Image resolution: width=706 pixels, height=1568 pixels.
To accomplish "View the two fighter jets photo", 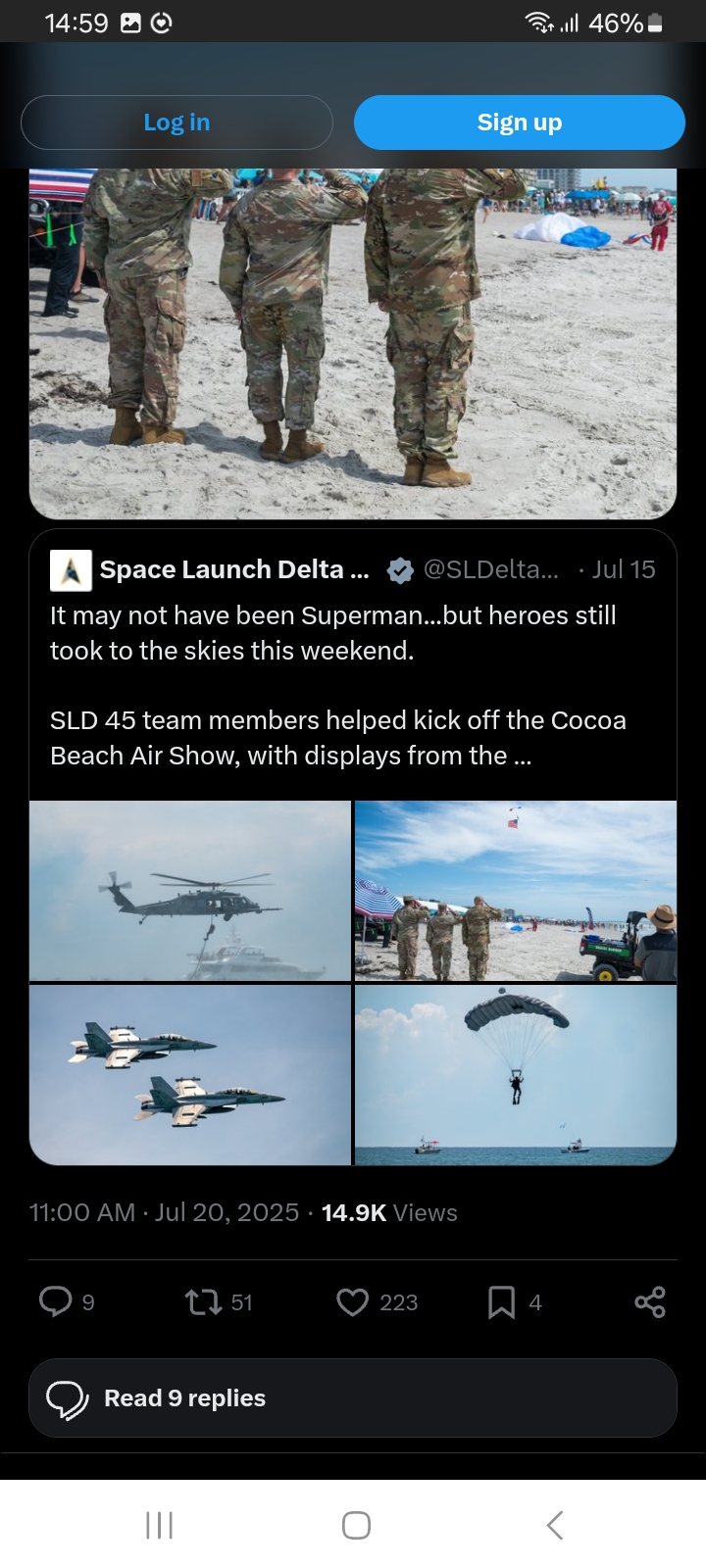I will coord(190,1075).
